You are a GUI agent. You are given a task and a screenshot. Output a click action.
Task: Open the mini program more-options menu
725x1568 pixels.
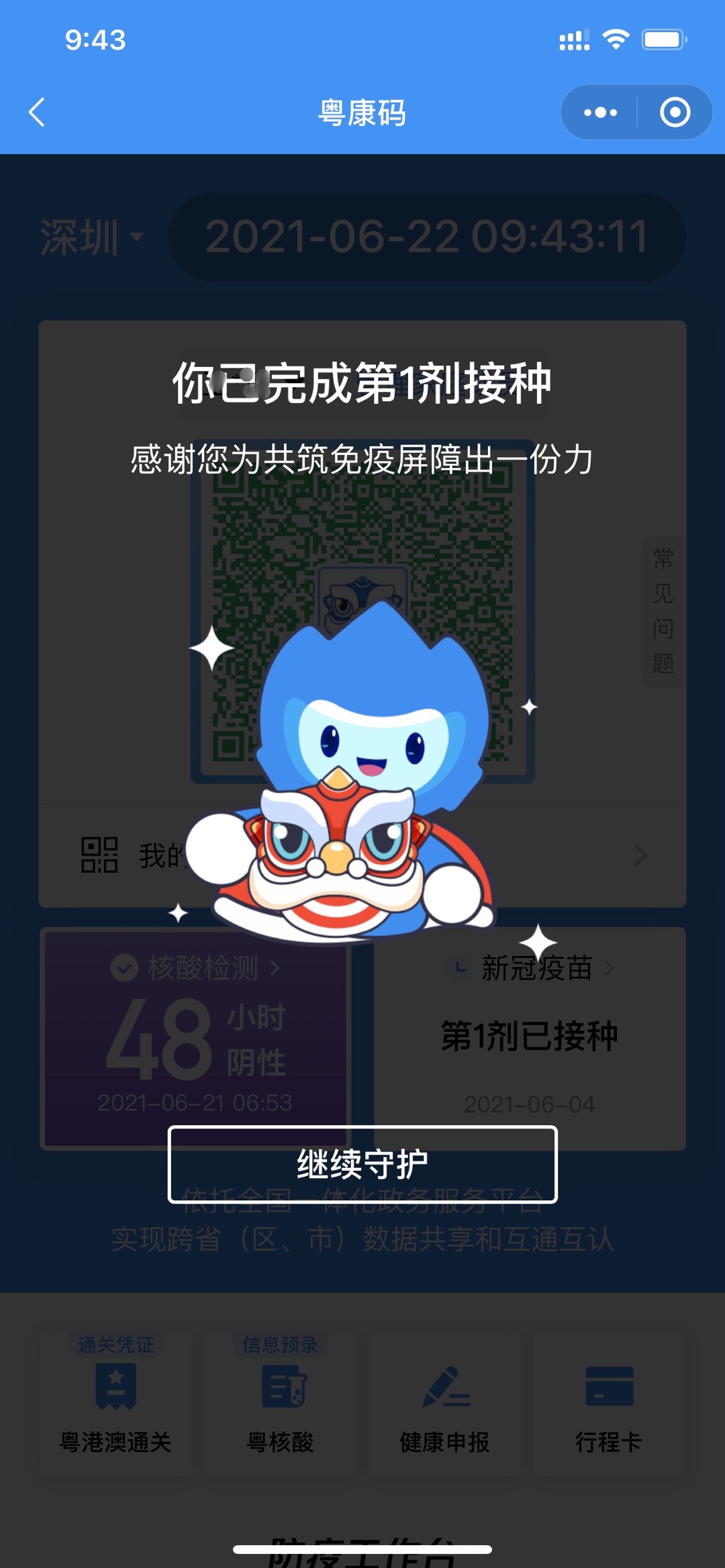(x=600, y=112)
